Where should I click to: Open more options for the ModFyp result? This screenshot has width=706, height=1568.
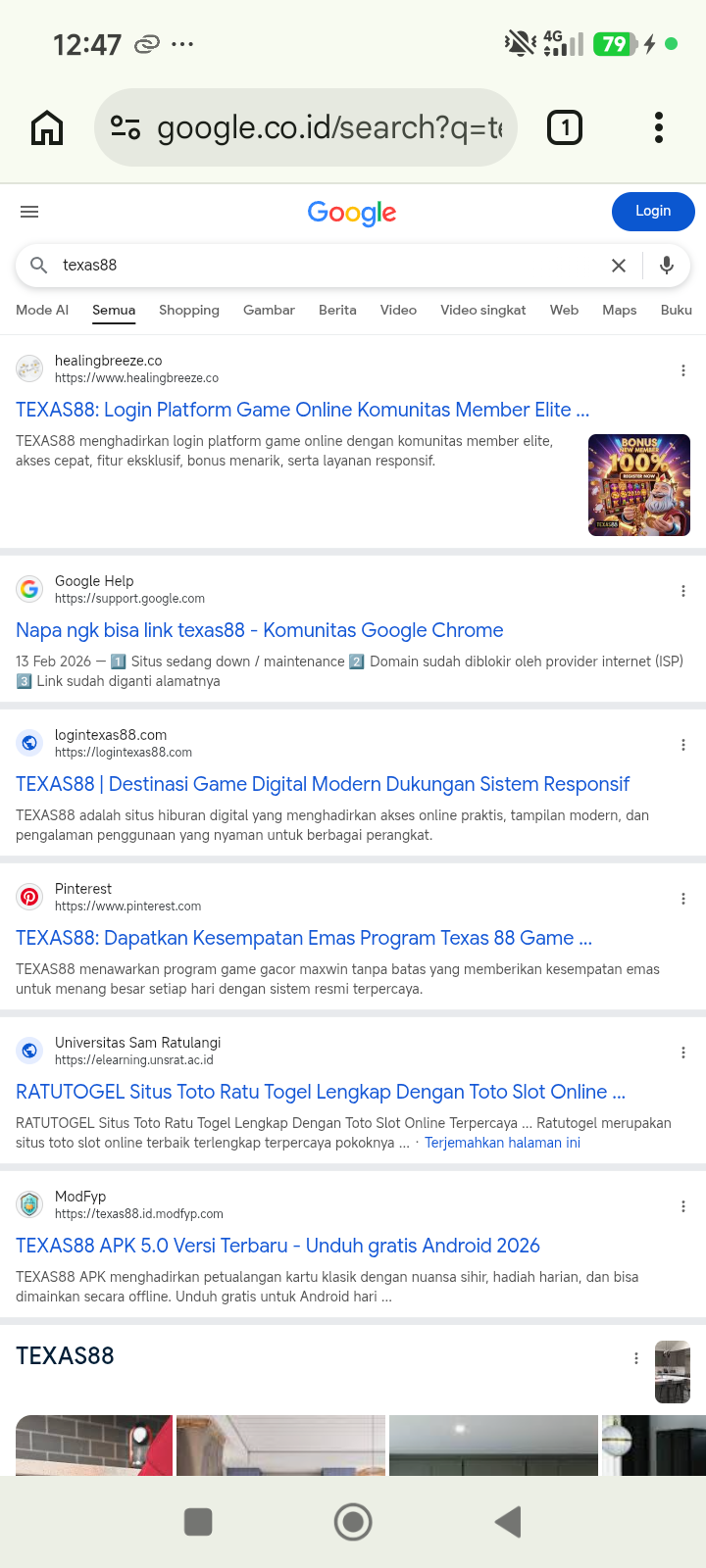click(683, 1206)
